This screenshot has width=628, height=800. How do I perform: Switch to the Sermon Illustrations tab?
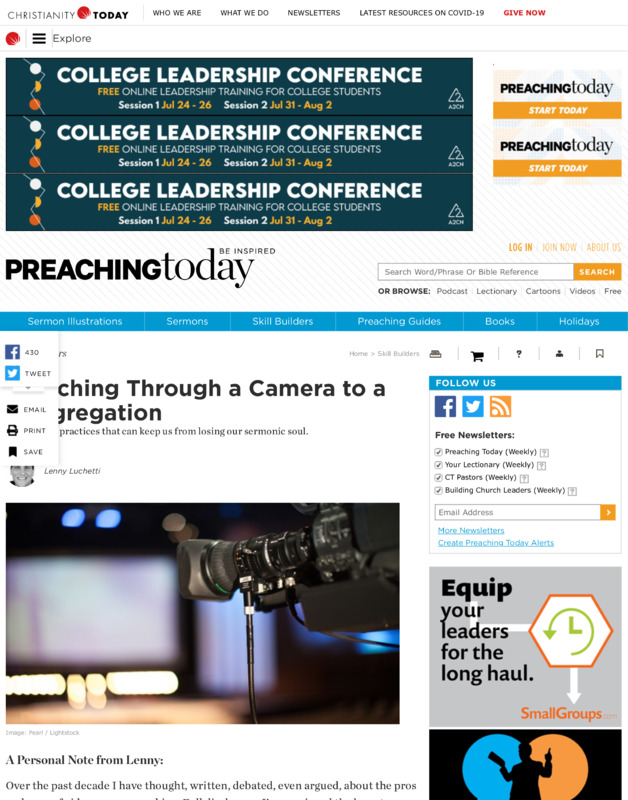75,321
